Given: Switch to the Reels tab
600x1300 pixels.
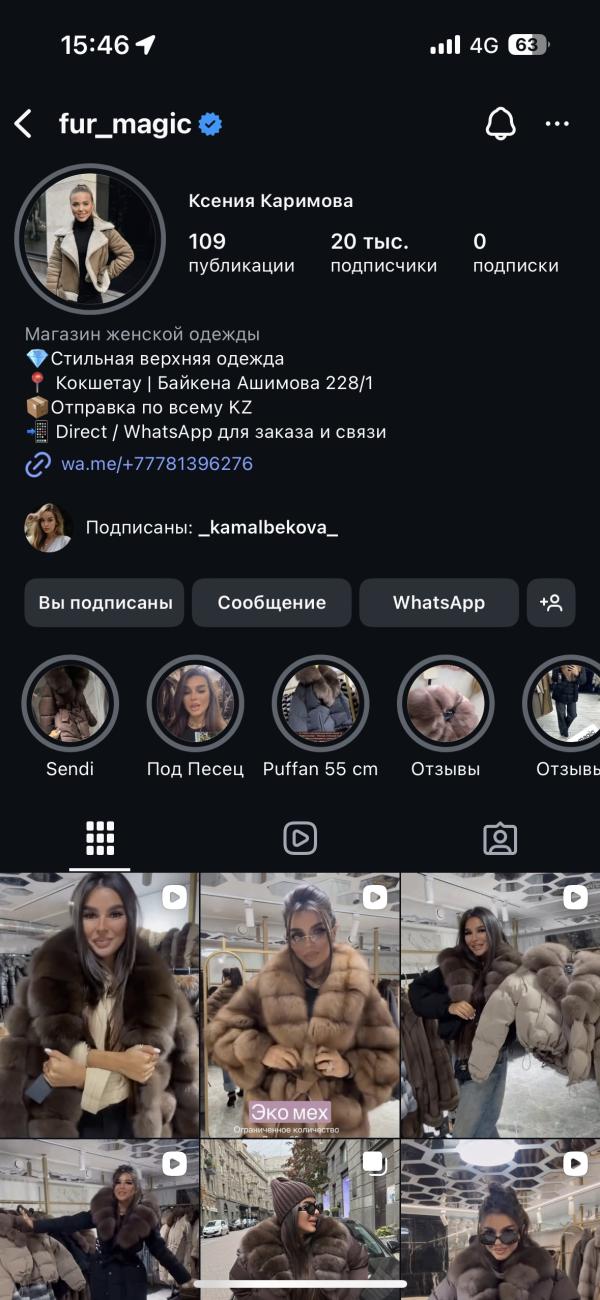Looking at the screenshot, I should tap(300, 838).
